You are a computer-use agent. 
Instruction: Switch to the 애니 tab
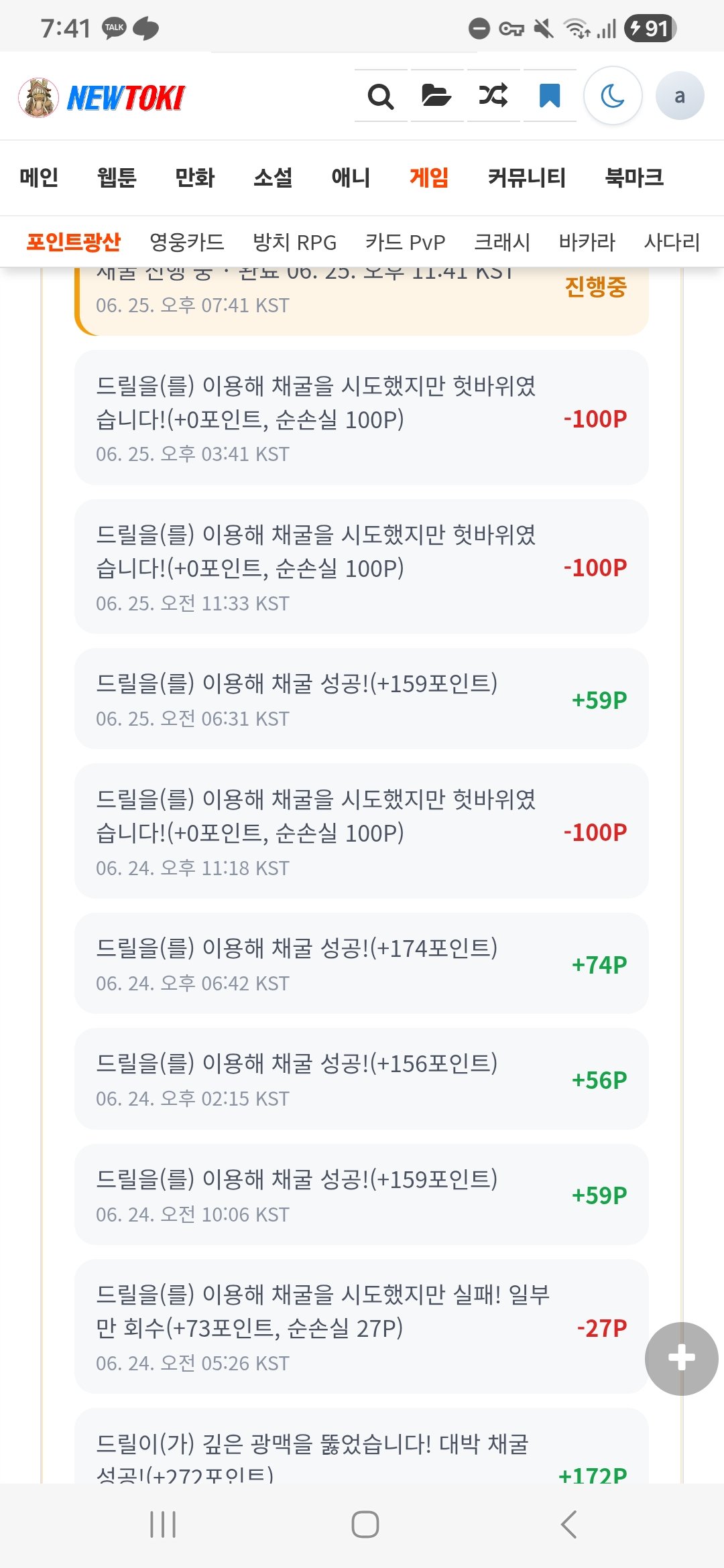(351, 178)
